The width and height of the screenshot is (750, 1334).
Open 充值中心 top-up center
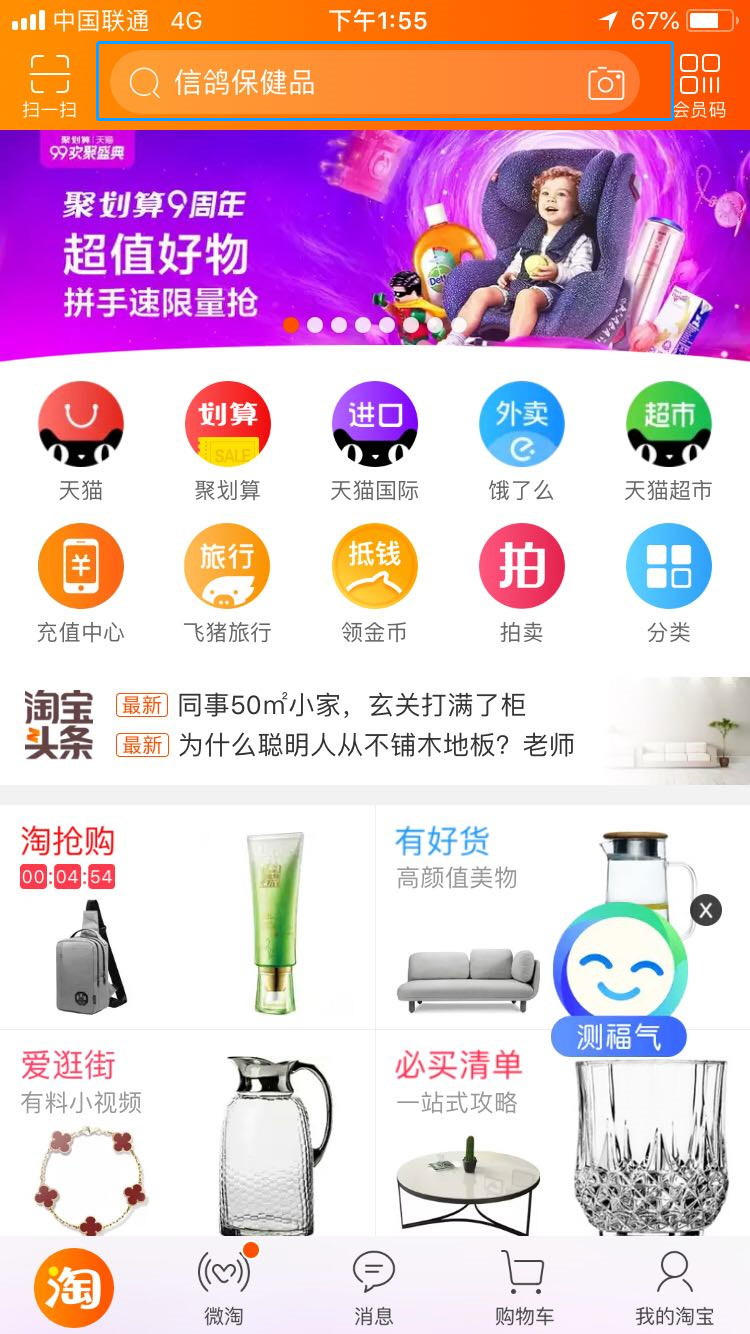(81, 582)
